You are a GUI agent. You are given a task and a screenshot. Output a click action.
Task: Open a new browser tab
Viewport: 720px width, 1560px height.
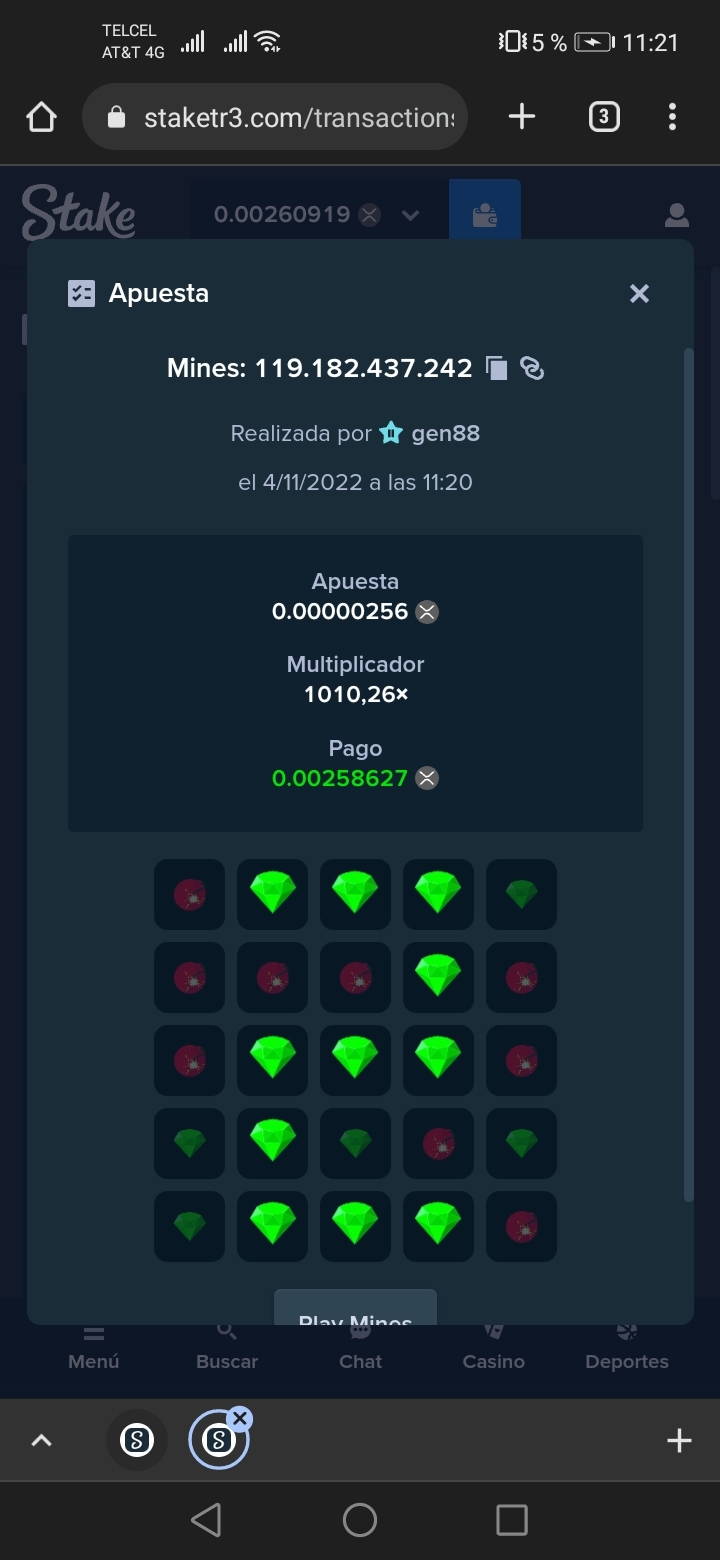point(522,117)
